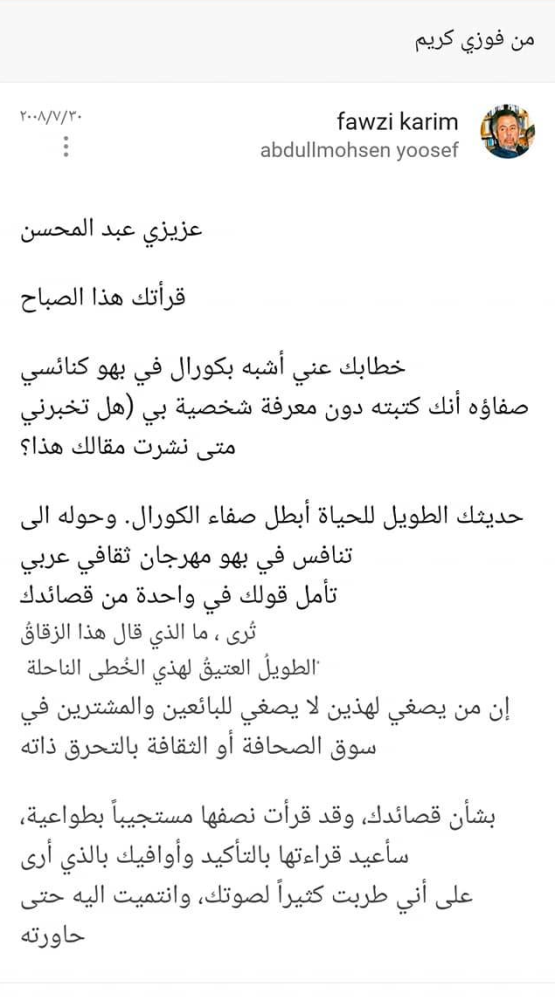The height and width of the screenshot is (1000, 555).
Task: Open the three-dot message options menu
Action: [65, 147]
